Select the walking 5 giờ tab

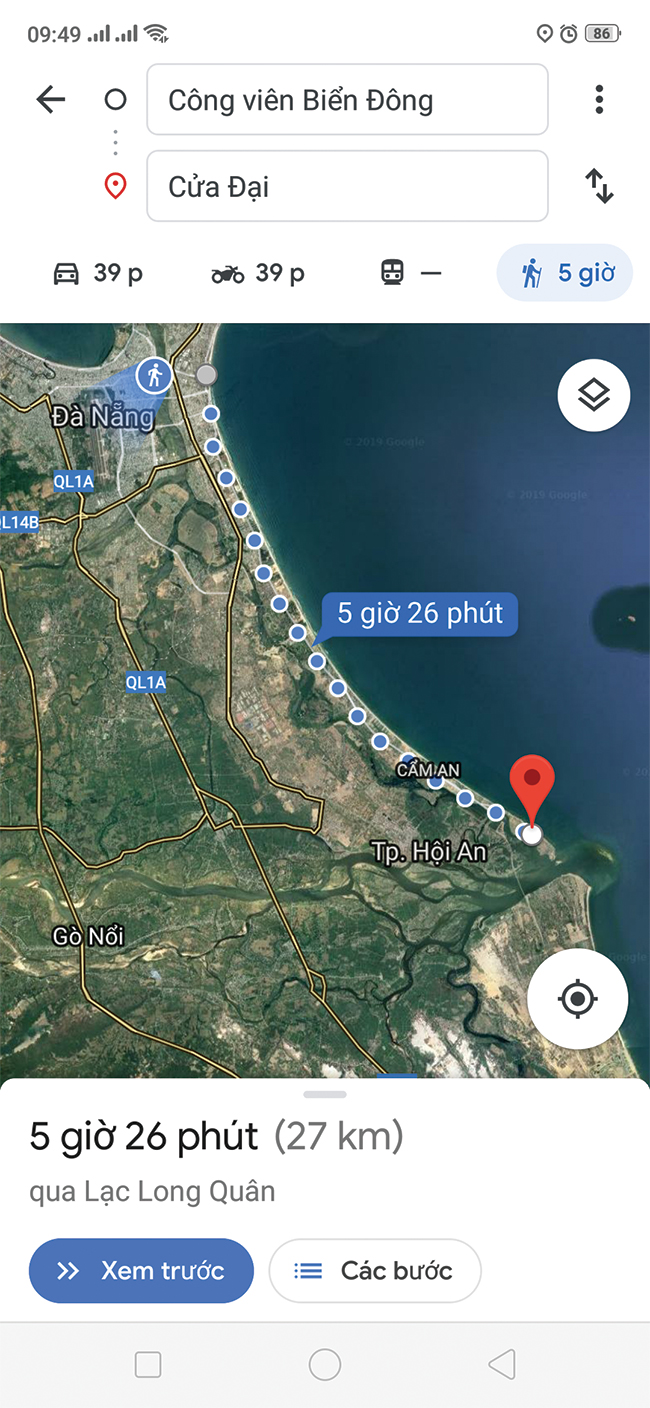coord(565,272)
